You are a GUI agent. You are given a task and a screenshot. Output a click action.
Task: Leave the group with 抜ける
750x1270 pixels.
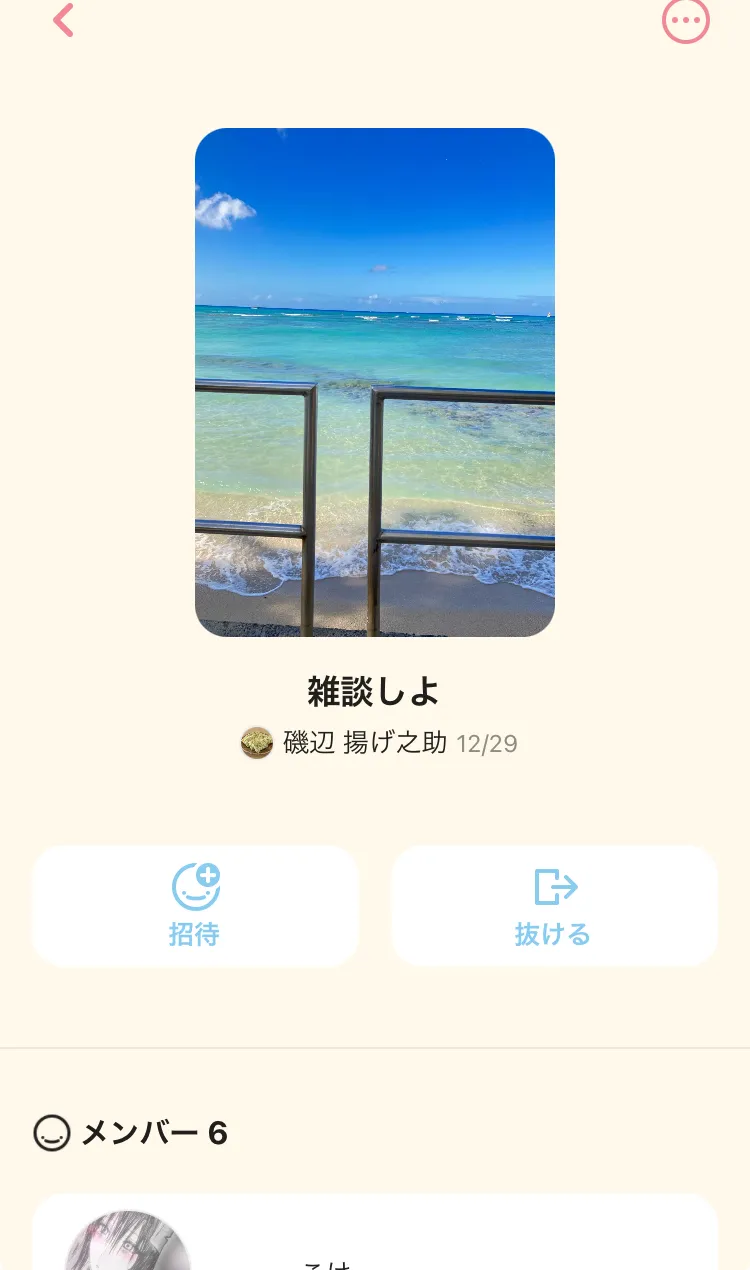click(x=554, y=906)
